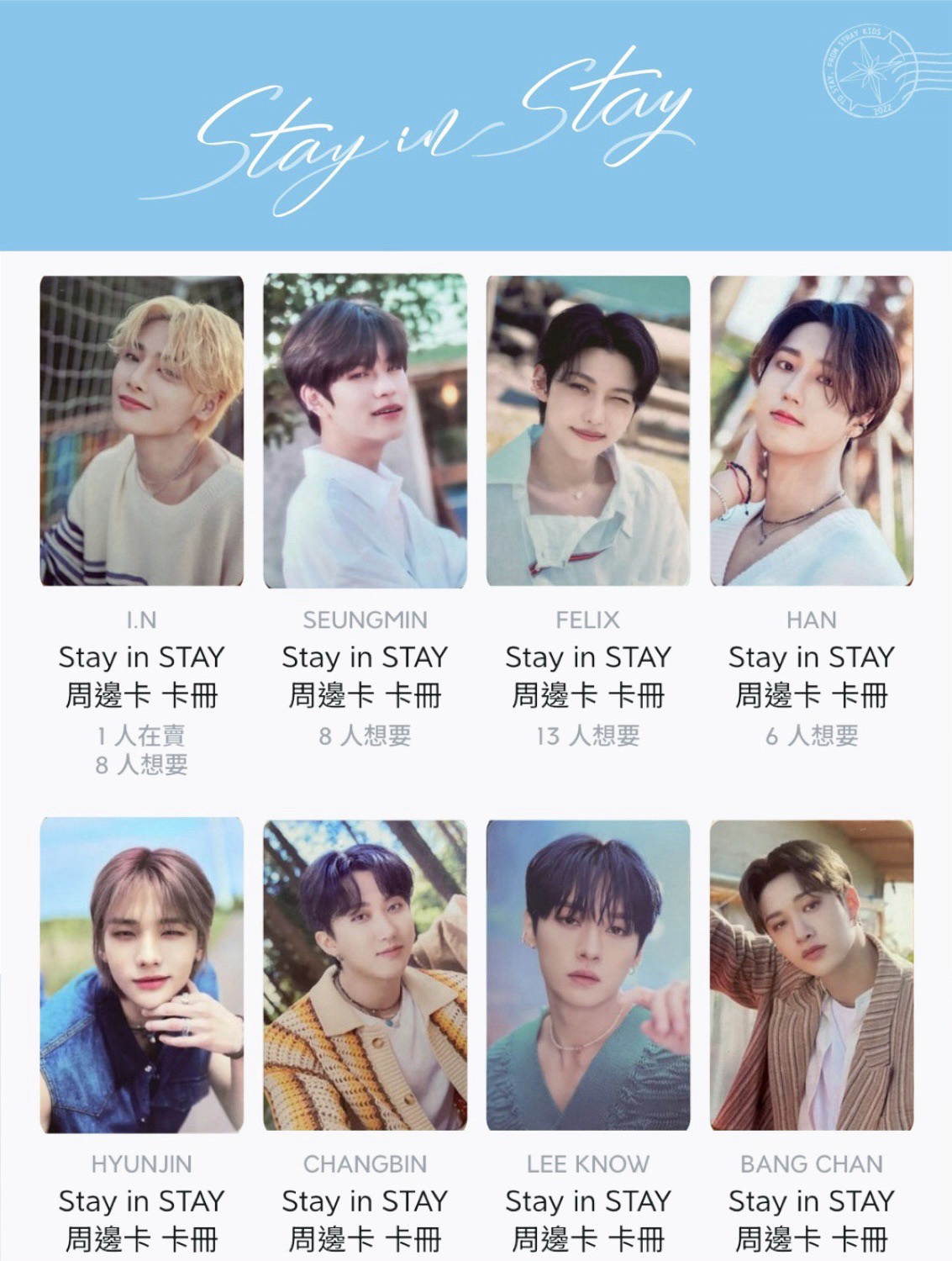Screen dimensions: 952x1261
Task: Select the Felix Stay in STAY photocard
Action: click(x=588, y=430)
